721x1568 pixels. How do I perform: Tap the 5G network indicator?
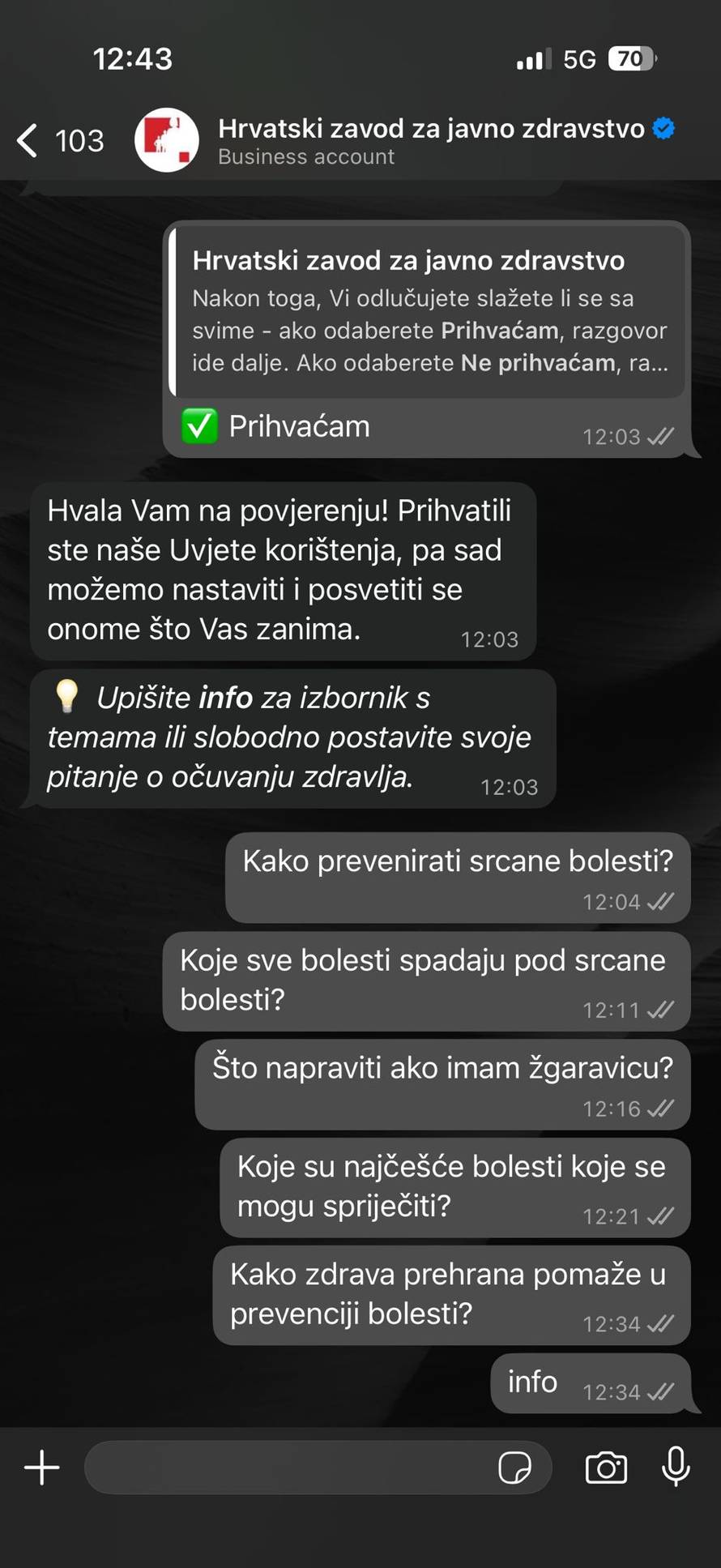[577, 58]
